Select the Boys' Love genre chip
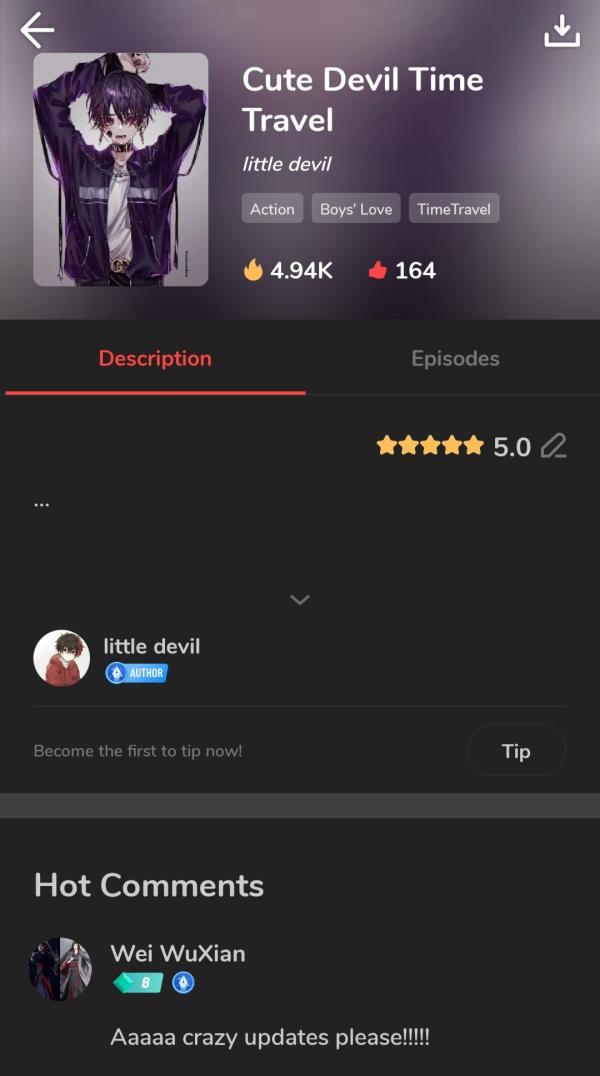The image size is (600, 1076). click(x=355, y=209)
